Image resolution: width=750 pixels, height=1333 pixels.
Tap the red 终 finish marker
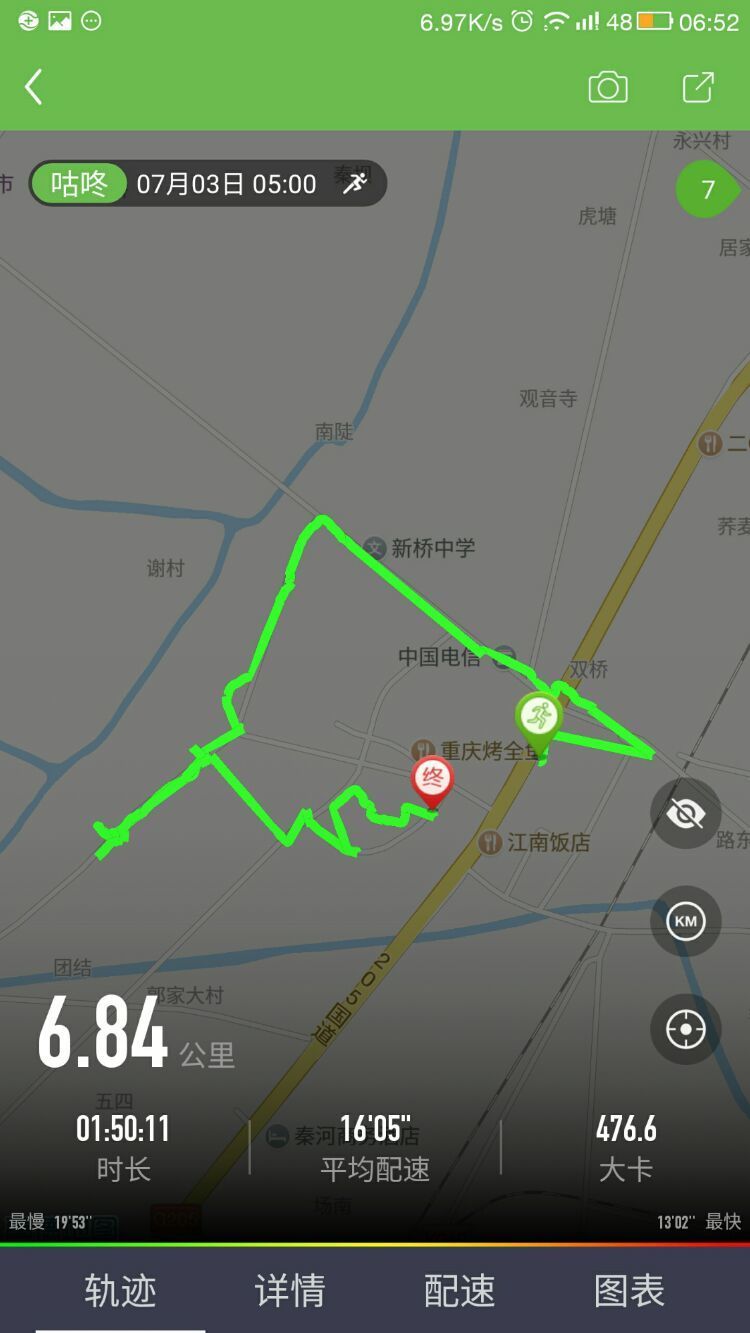(x=432, y=780)
